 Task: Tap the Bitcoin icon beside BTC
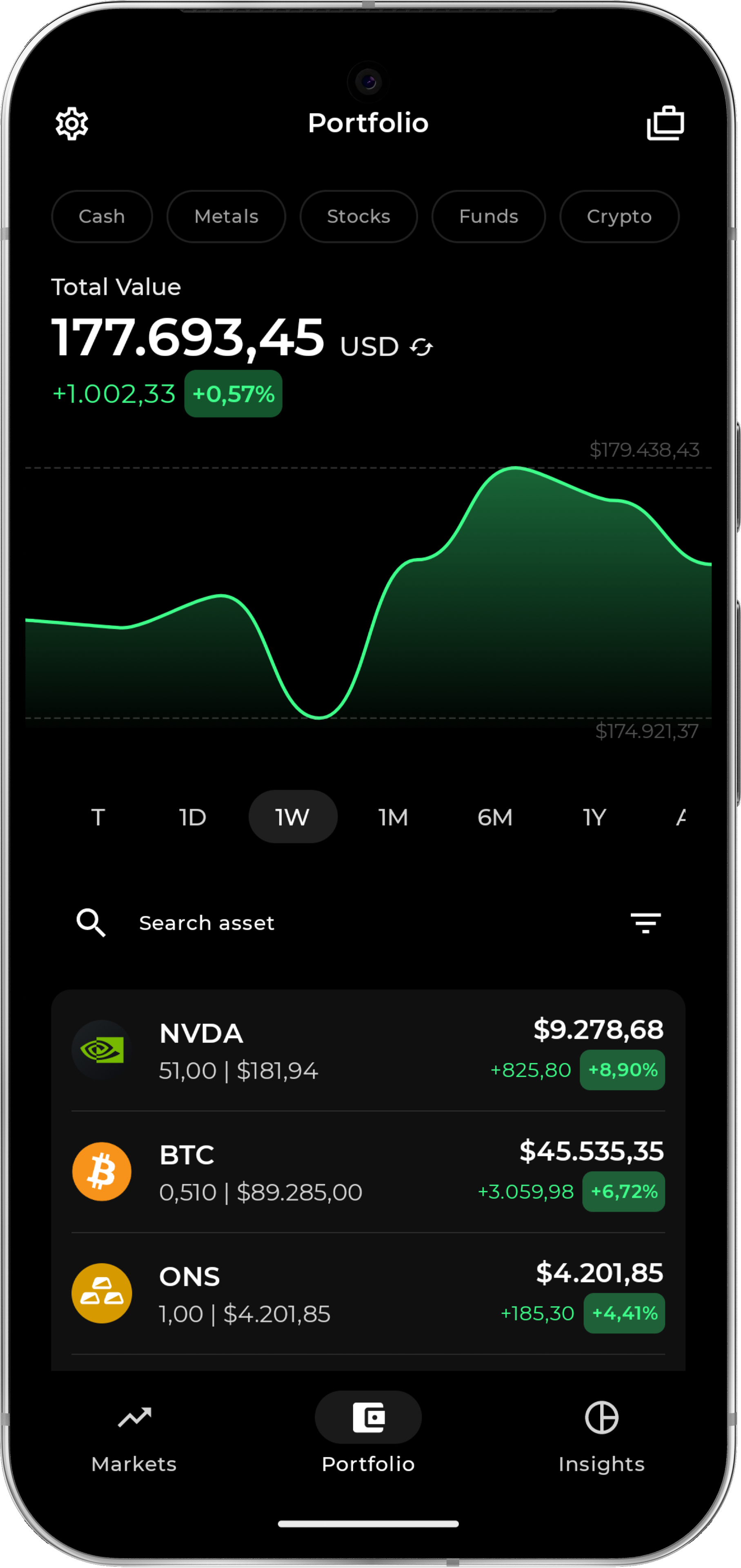point(101,1172)
